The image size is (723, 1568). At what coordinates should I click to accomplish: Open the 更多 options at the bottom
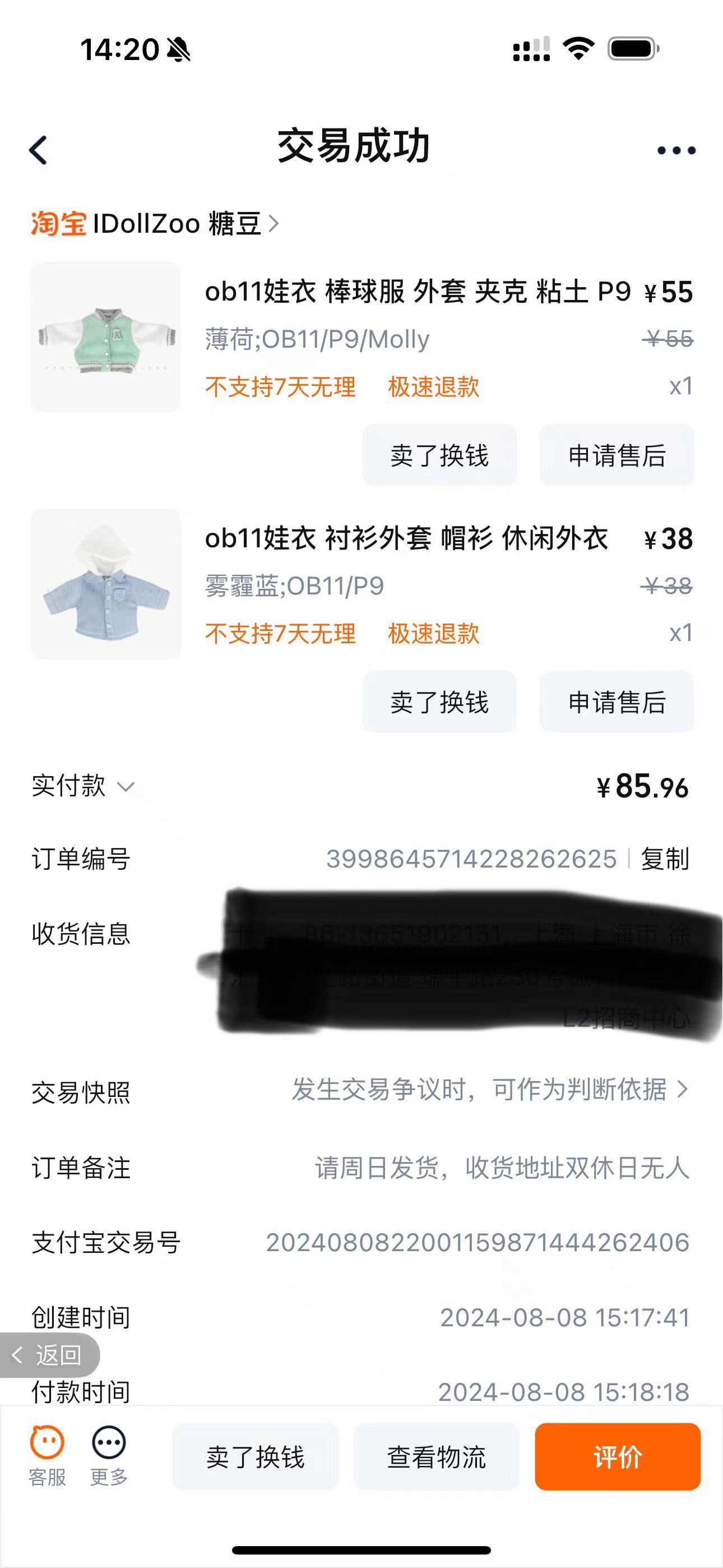tap(109, 1456)
